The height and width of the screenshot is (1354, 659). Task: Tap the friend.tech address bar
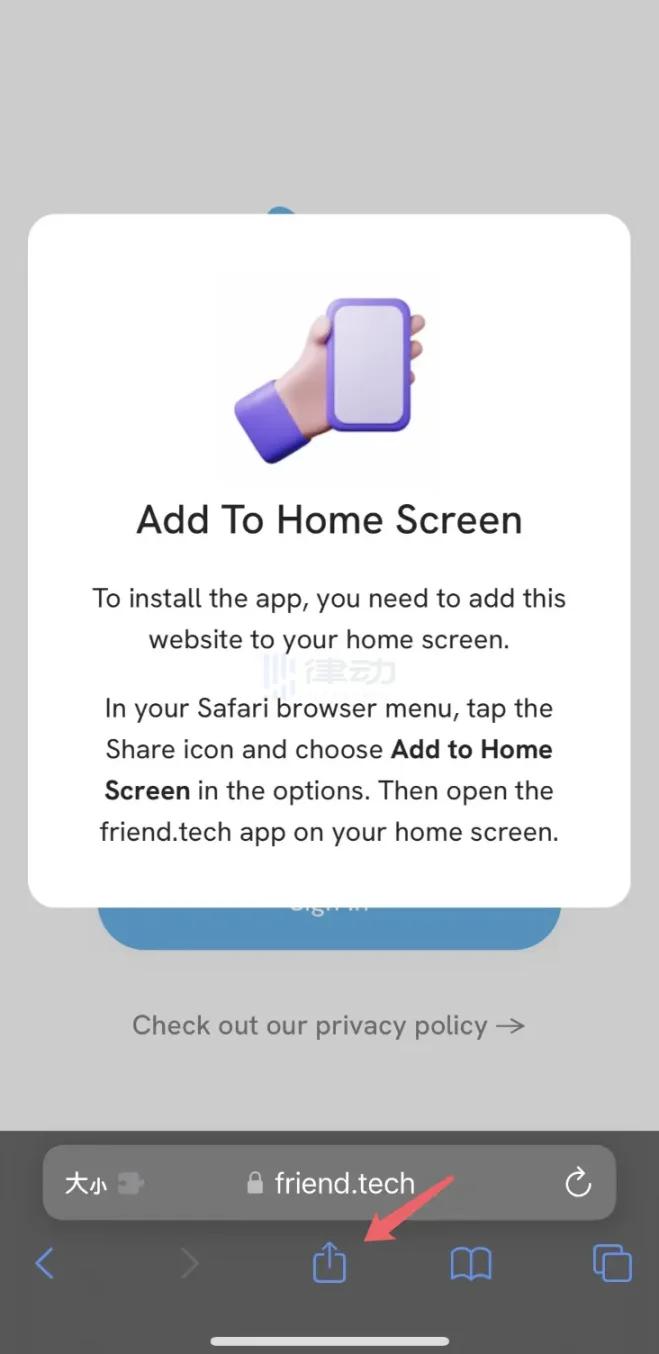click(x=330, y=1184)
